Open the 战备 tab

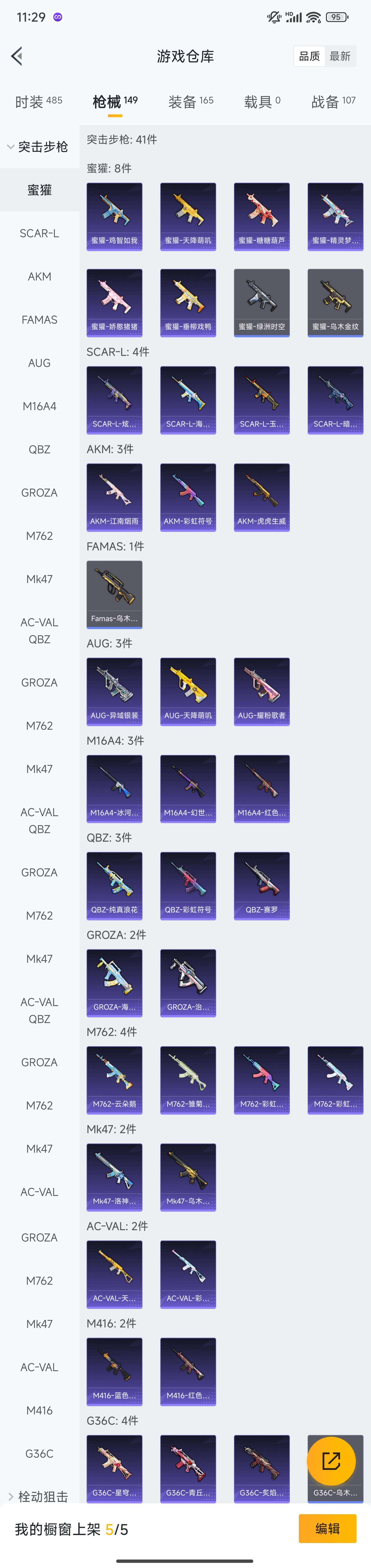[333, 101]
